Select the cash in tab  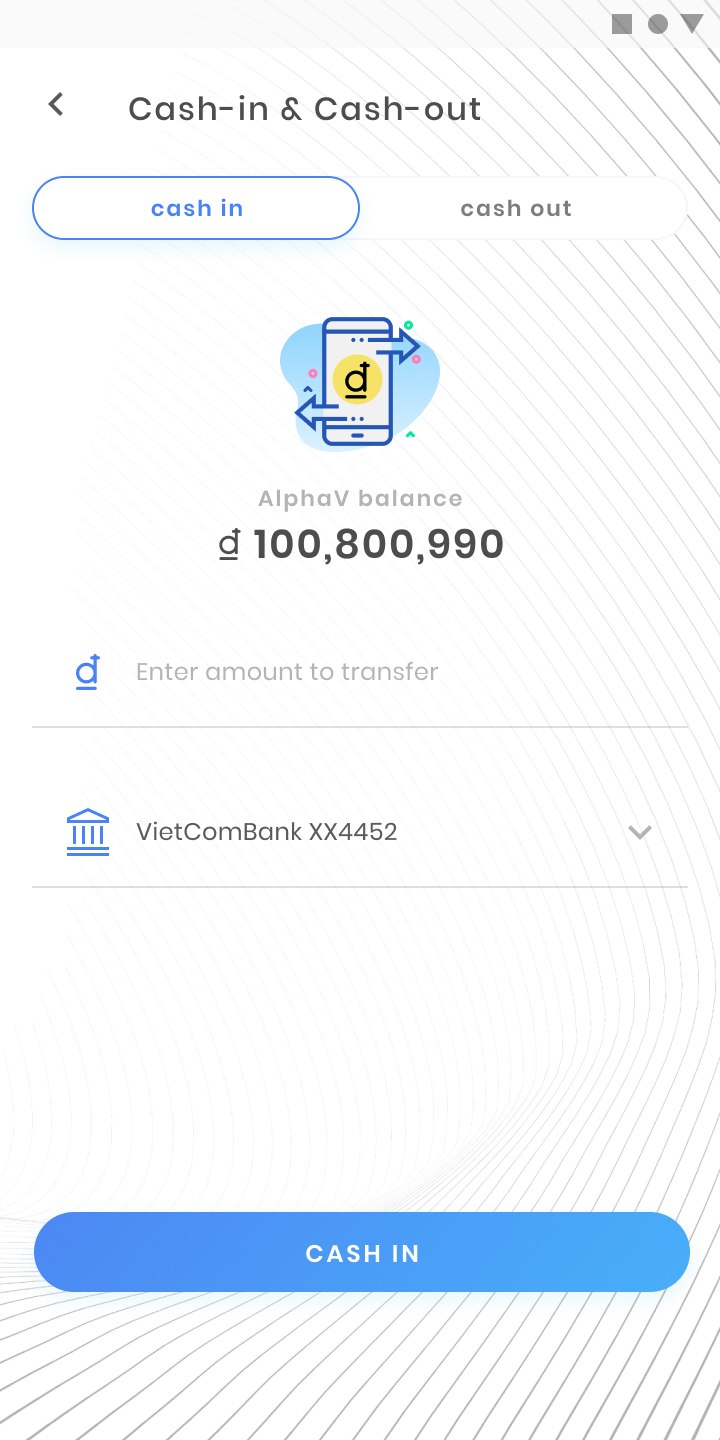(x=196, y=208)
